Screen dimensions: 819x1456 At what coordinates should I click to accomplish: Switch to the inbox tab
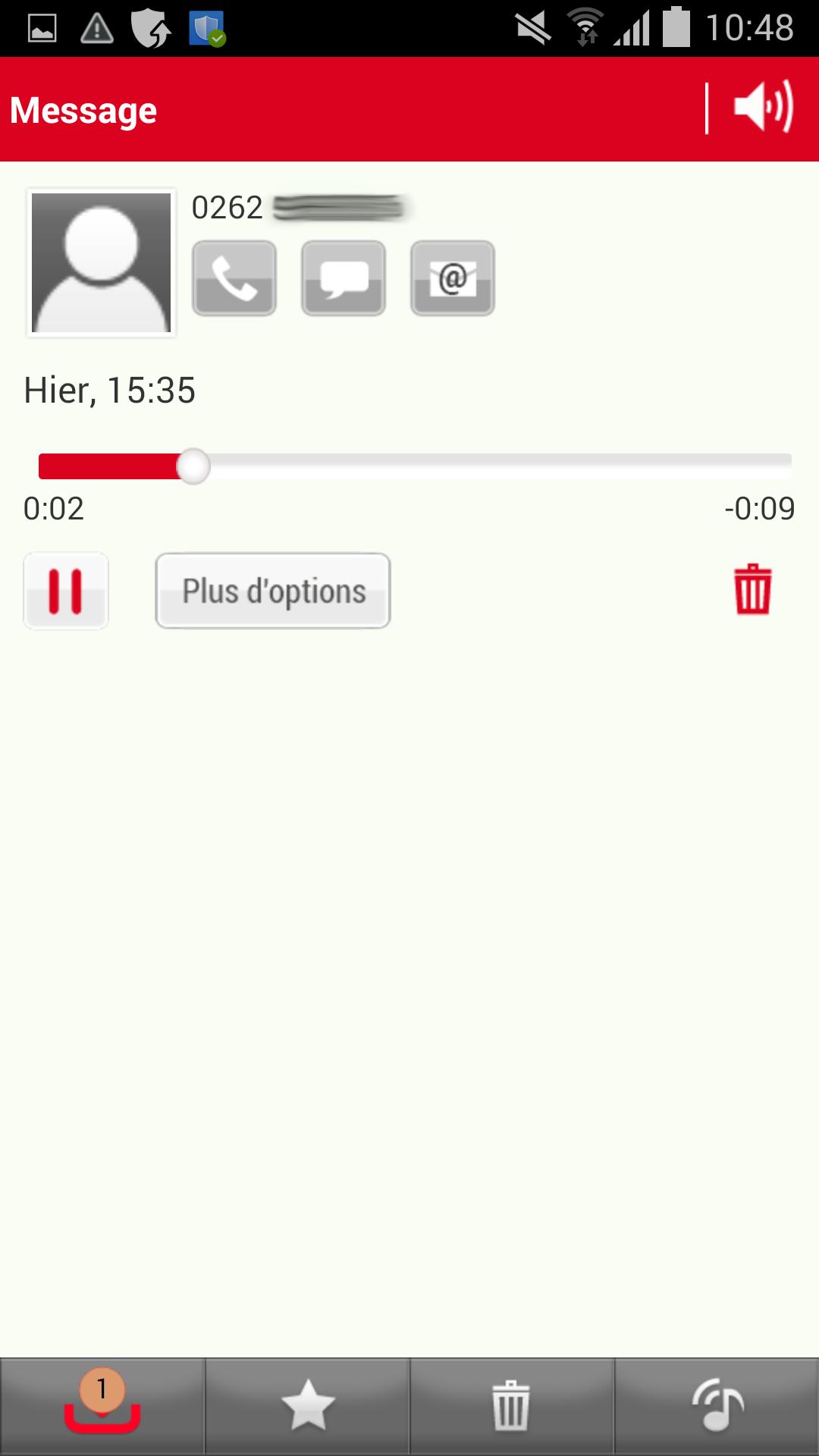tap(102, 1406)
